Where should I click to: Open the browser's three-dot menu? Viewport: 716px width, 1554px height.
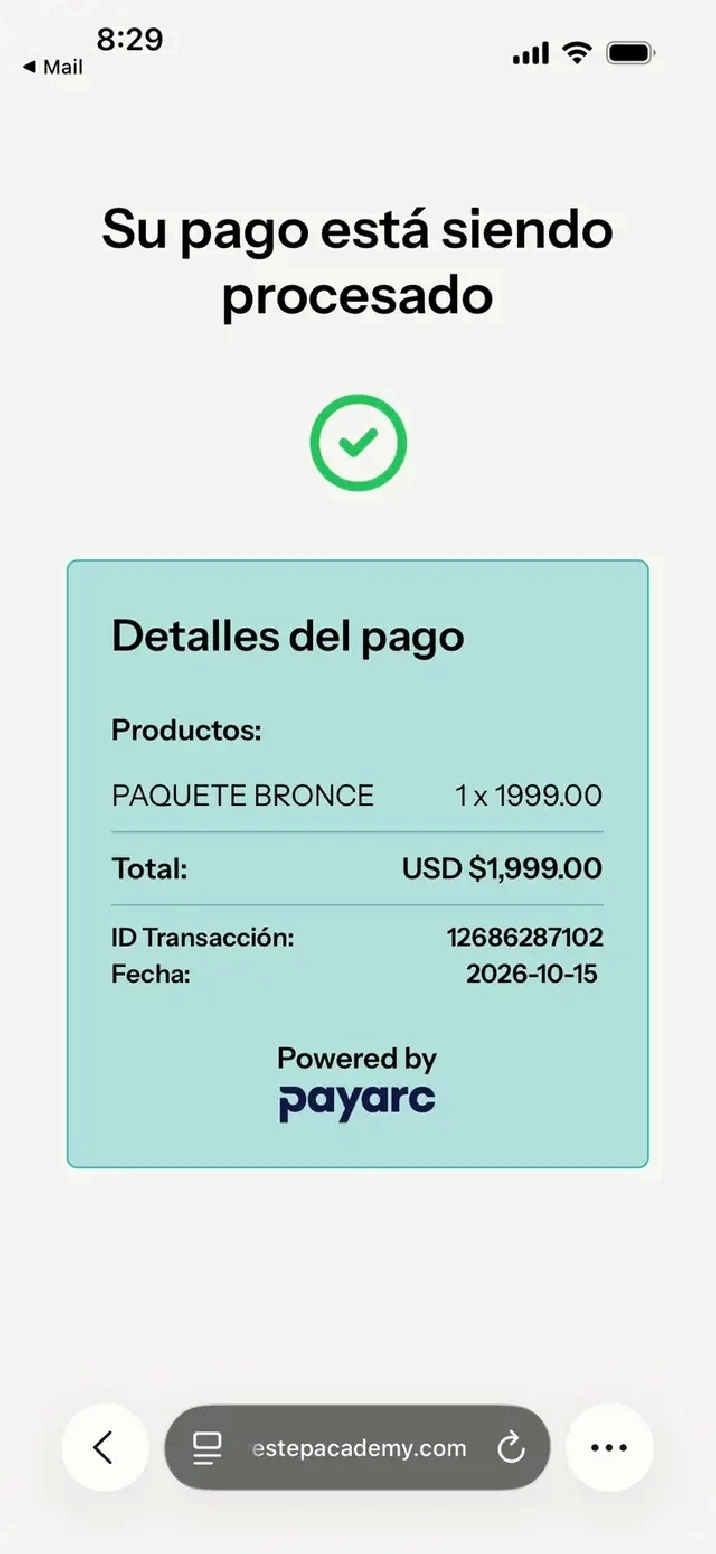[x=609, y=1447]
